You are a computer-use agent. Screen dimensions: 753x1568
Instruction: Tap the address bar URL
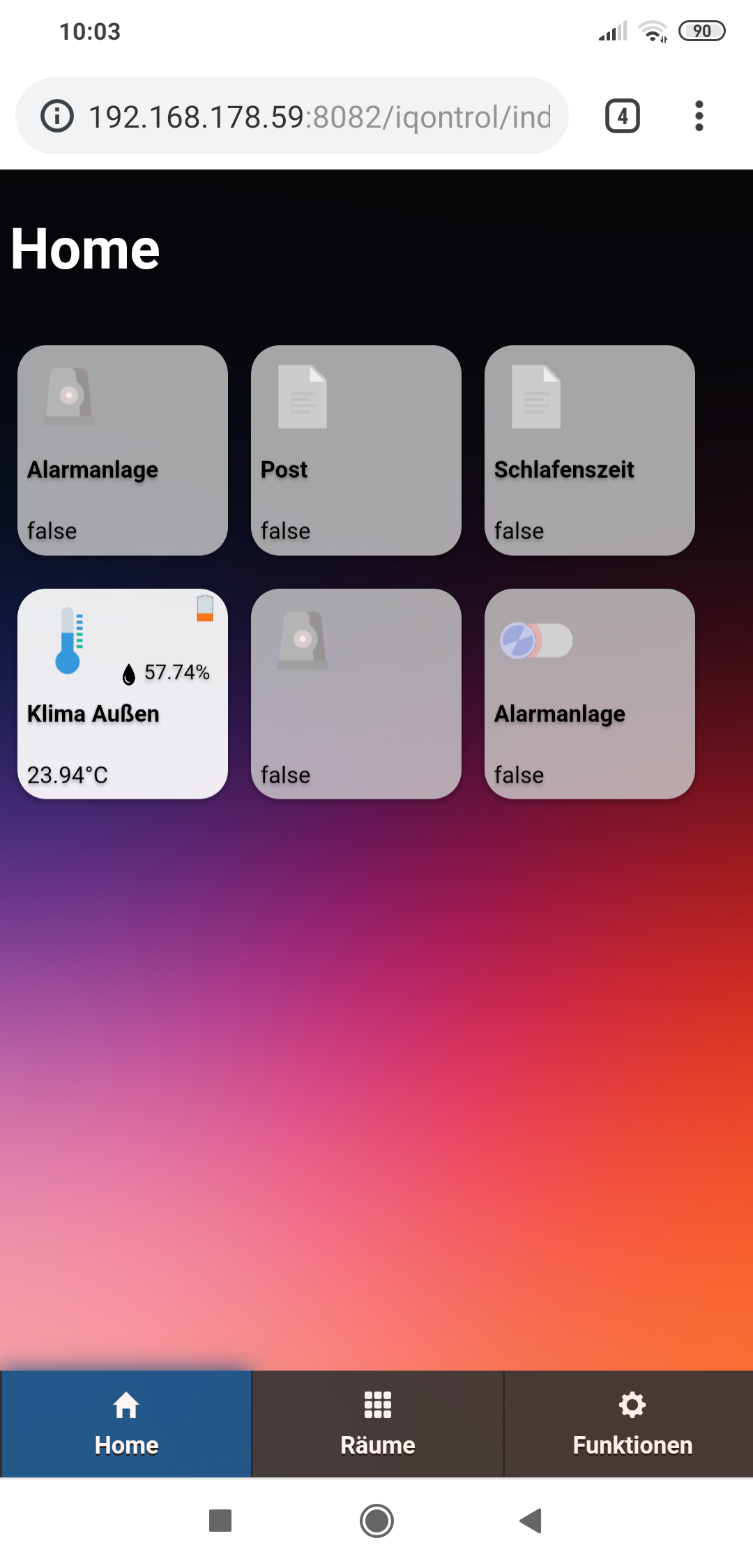click(x=319, y=116)
